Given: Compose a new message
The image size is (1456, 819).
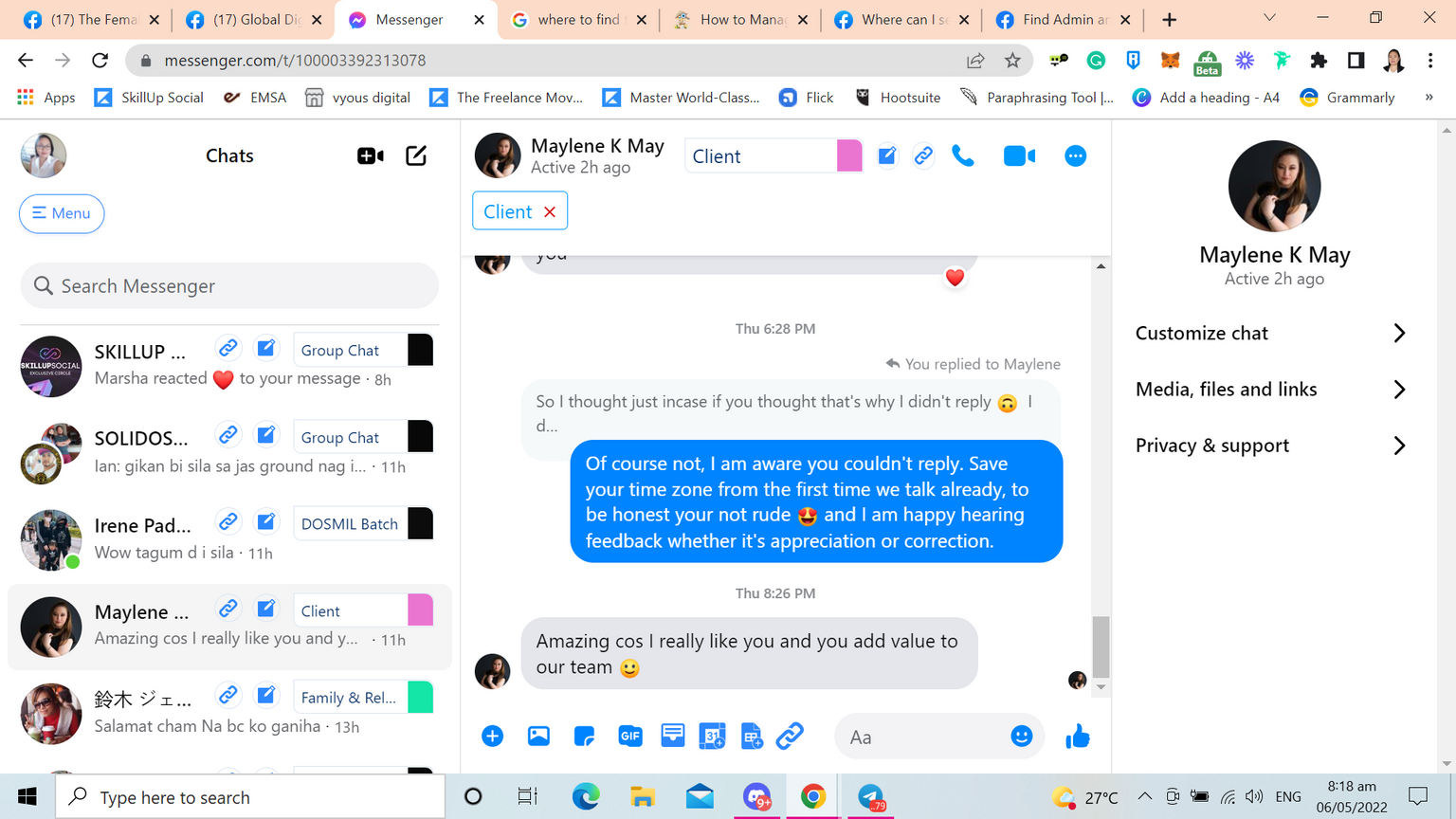Looking at the screenshot, I should pos(416,155).
